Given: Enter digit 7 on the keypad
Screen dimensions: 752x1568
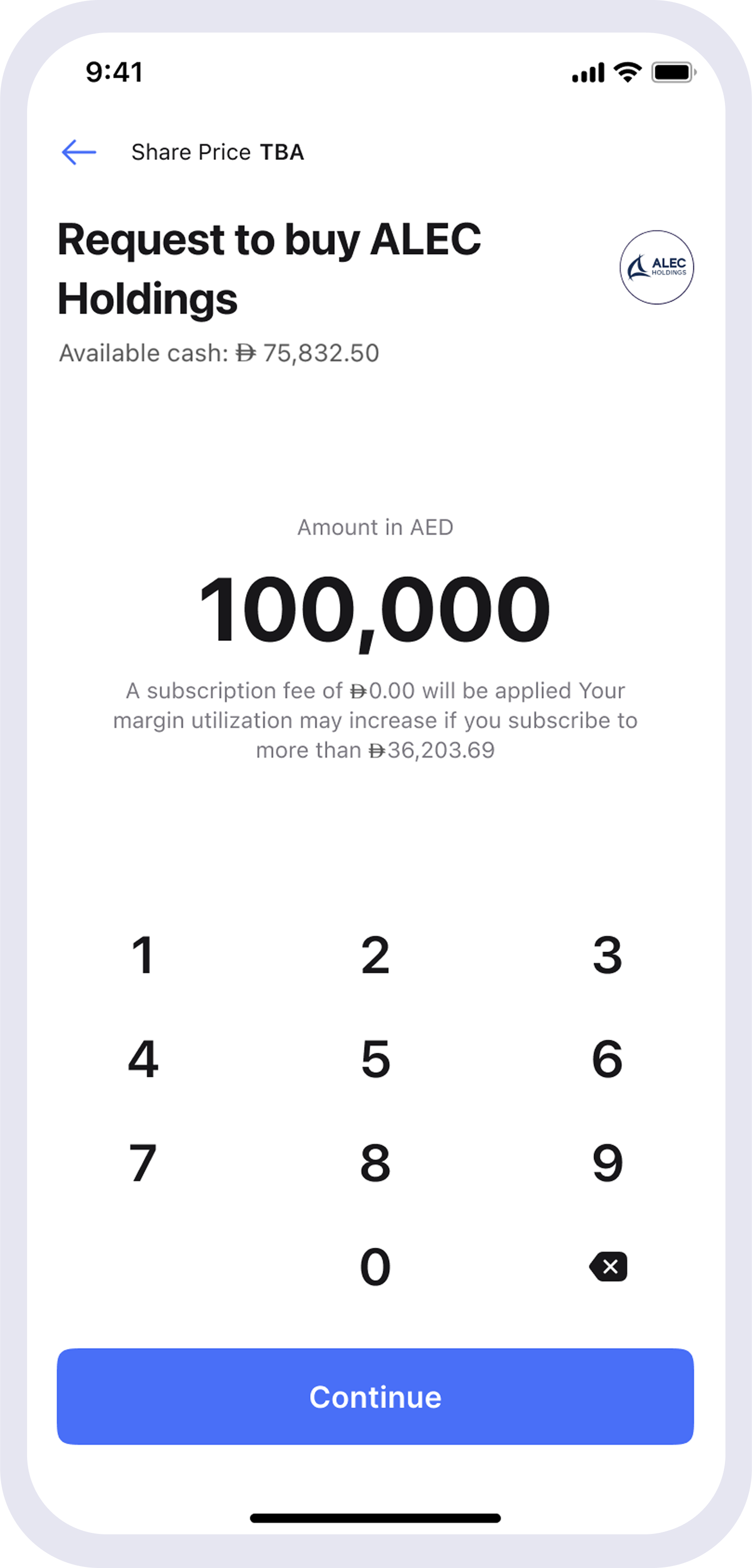Looking at the screenshot, I should click(143, 1163).
